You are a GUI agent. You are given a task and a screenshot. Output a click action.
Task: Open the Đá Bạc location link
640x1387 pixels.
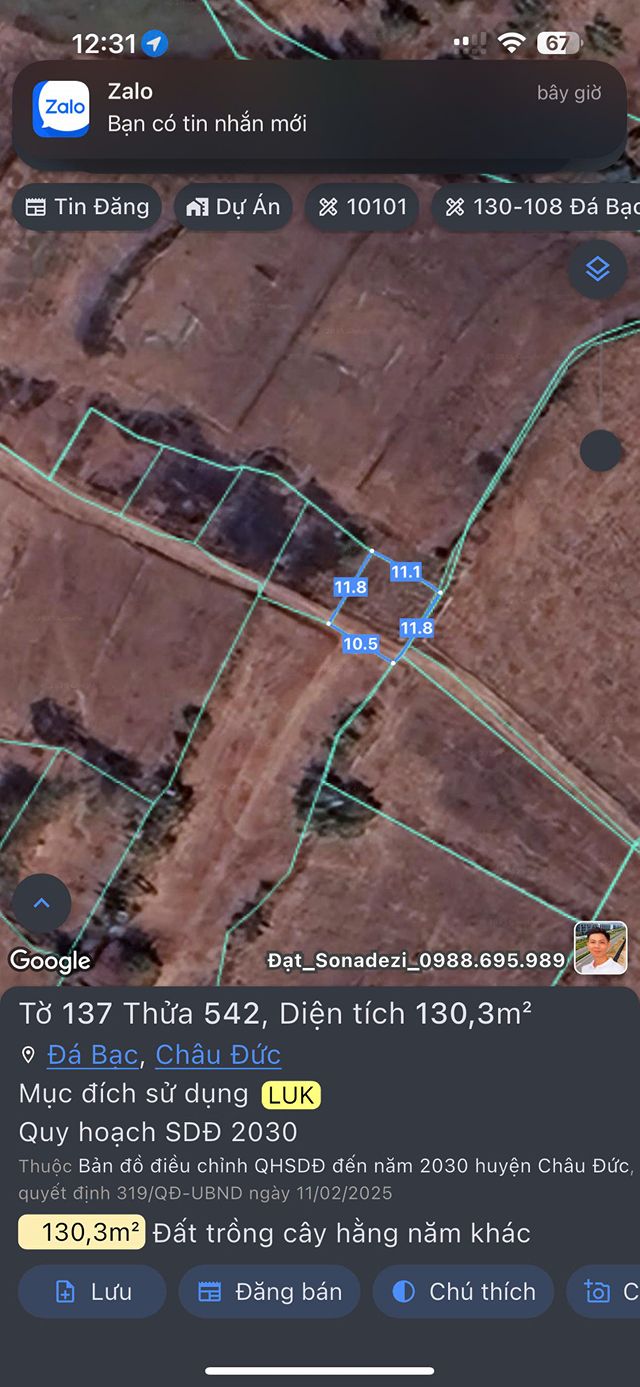tap(93, 1054)
